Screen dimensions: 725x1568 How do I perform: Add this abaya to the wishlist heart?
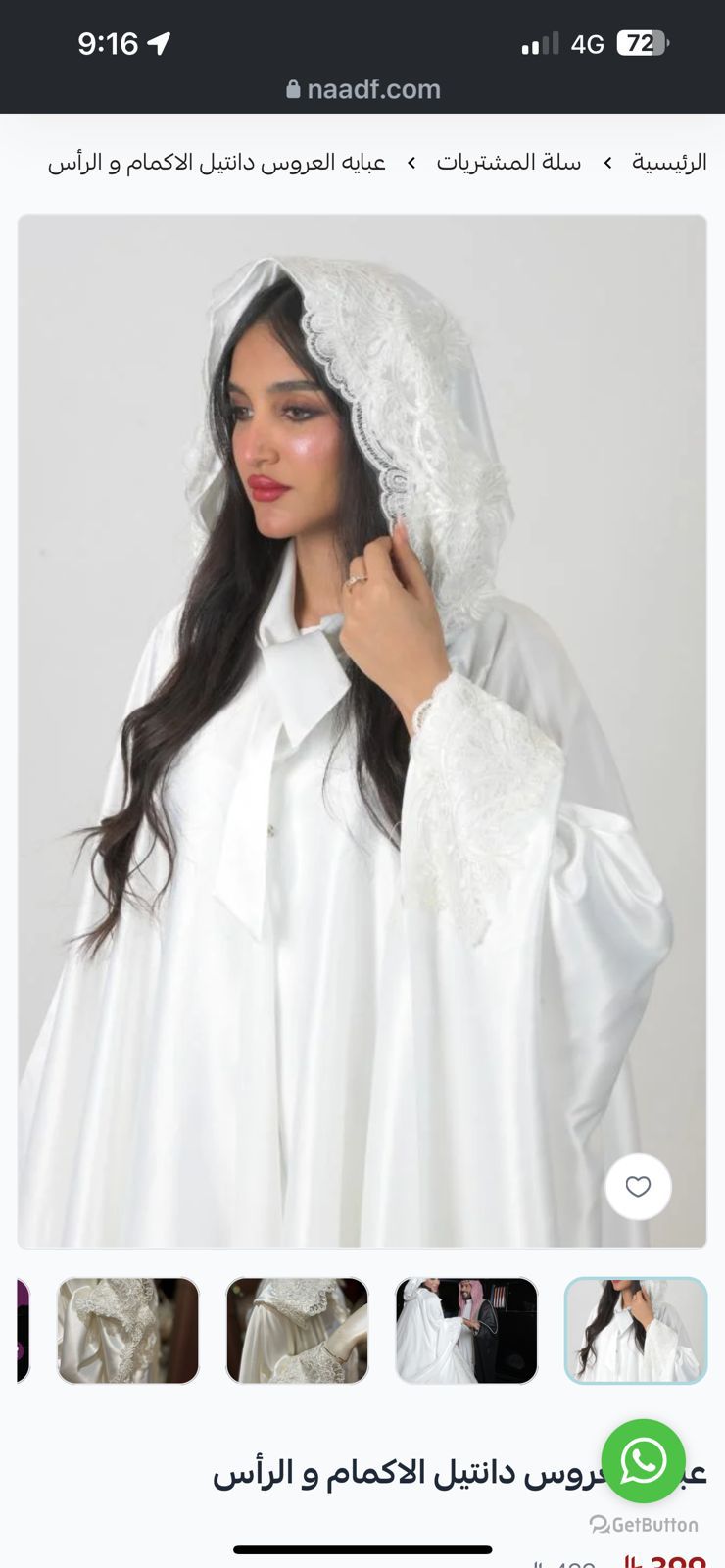pos(638,1187)
